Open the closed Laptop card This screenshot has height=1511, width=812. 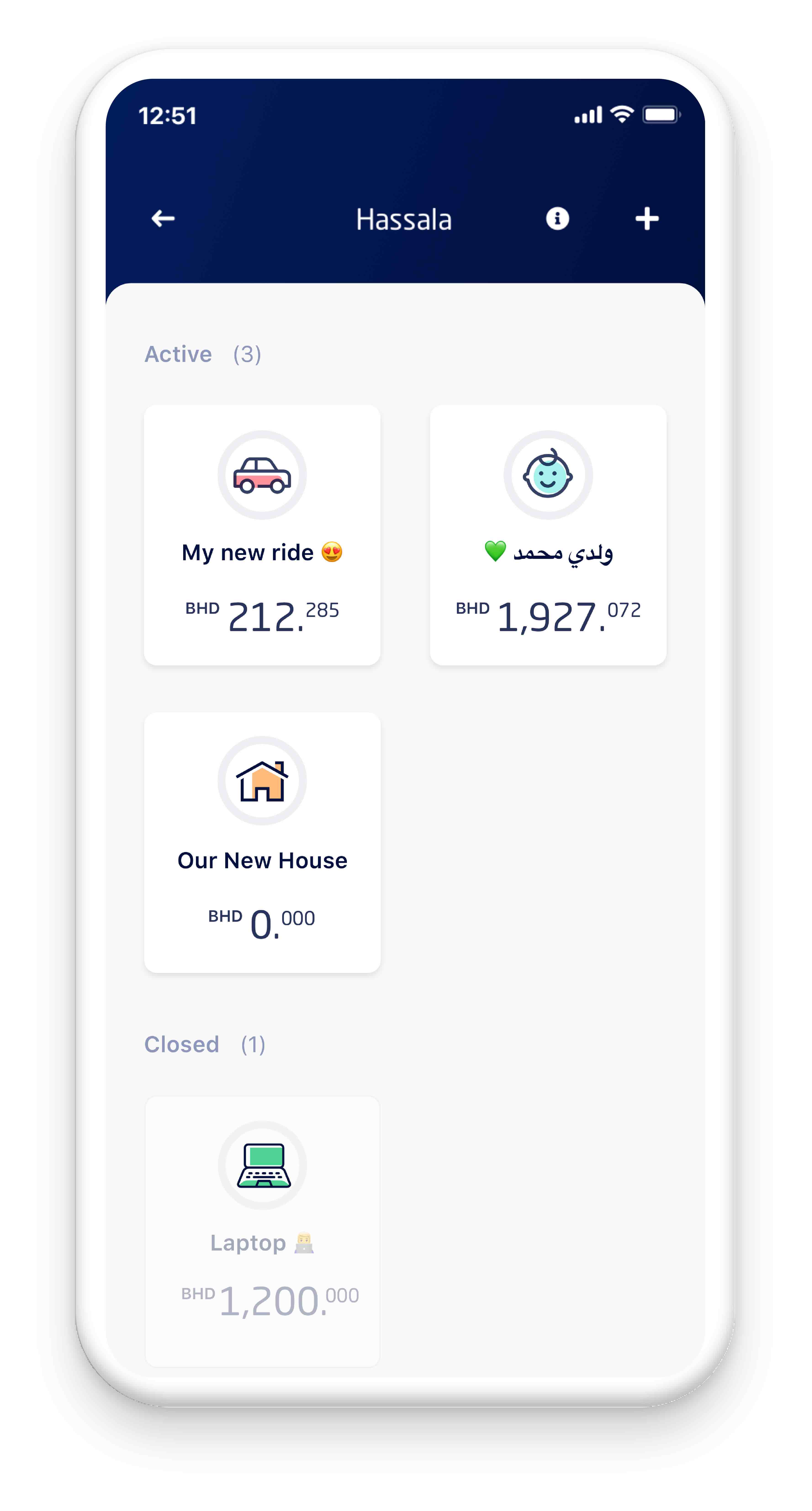[262, 1231]
